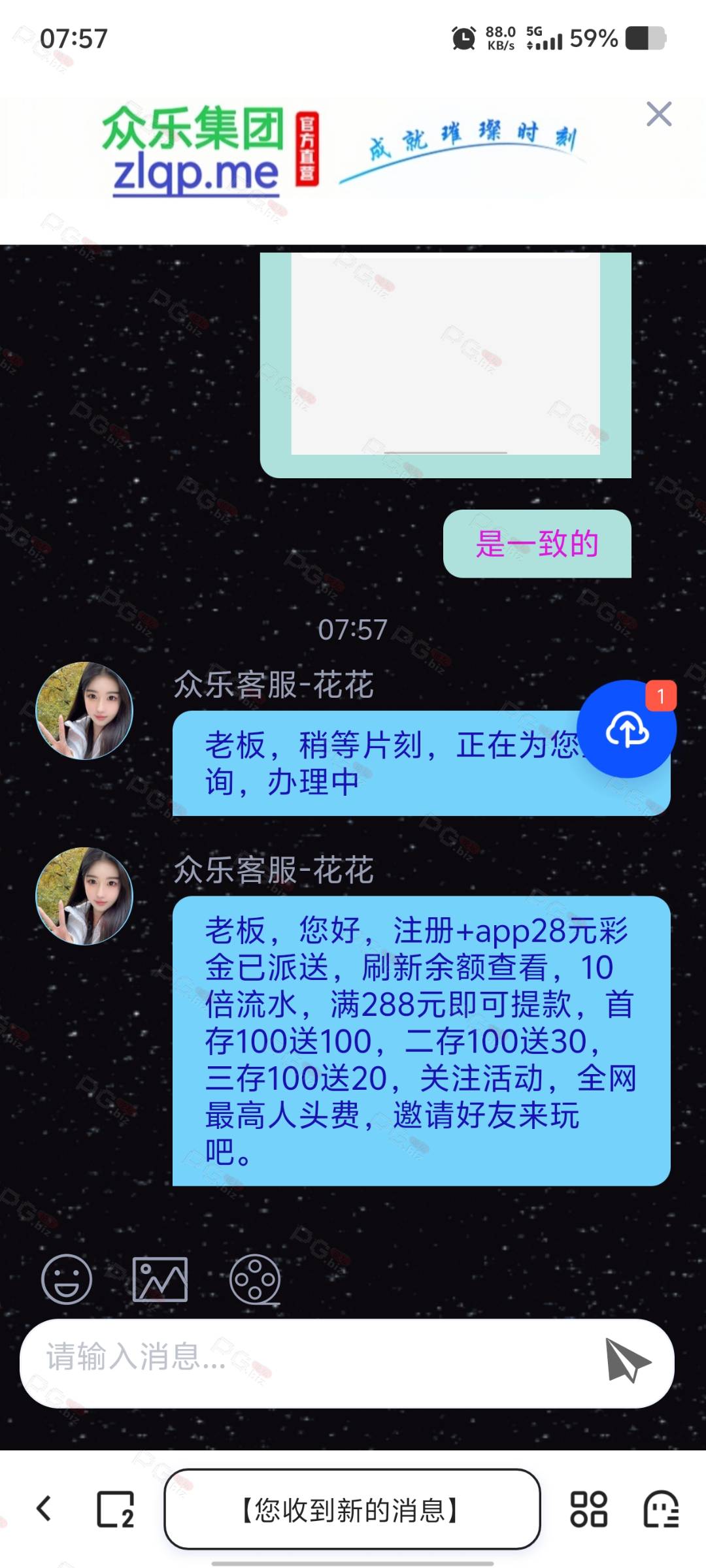
Task: Close the 众乐集团 banner
Action: [x=659, y=114]
